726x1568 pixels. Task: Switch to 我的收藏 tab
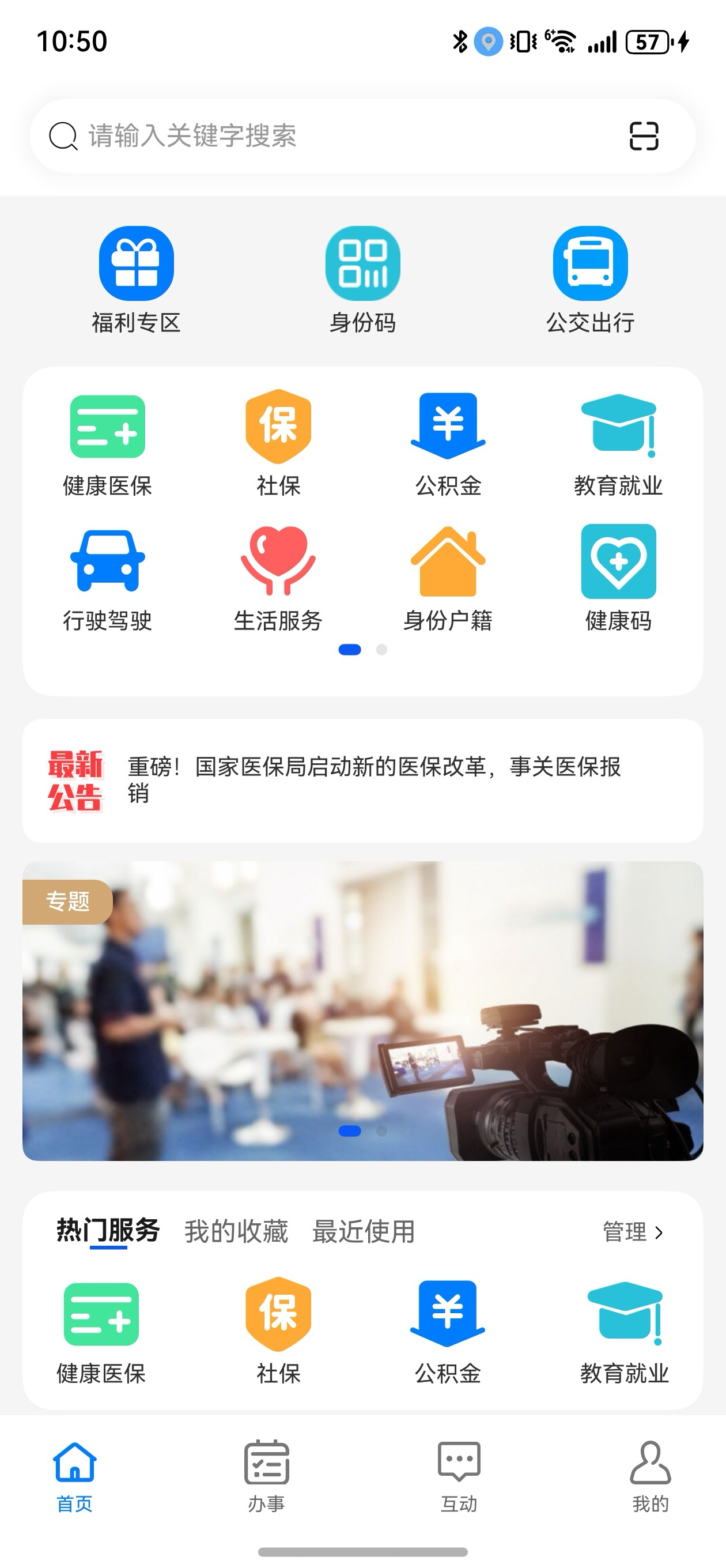coord(236,1231)
